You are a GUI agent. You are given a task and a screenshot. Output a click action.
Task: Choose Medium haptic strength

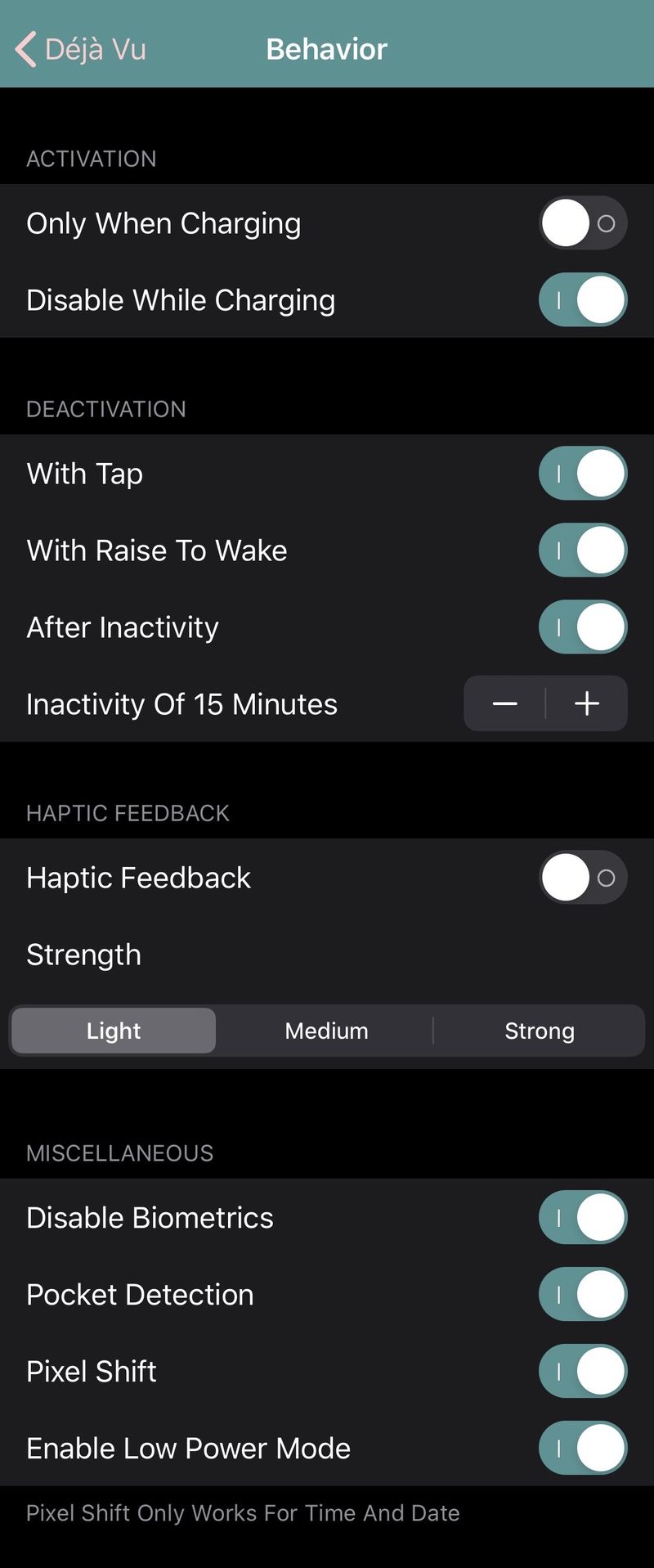point(326,1031)
